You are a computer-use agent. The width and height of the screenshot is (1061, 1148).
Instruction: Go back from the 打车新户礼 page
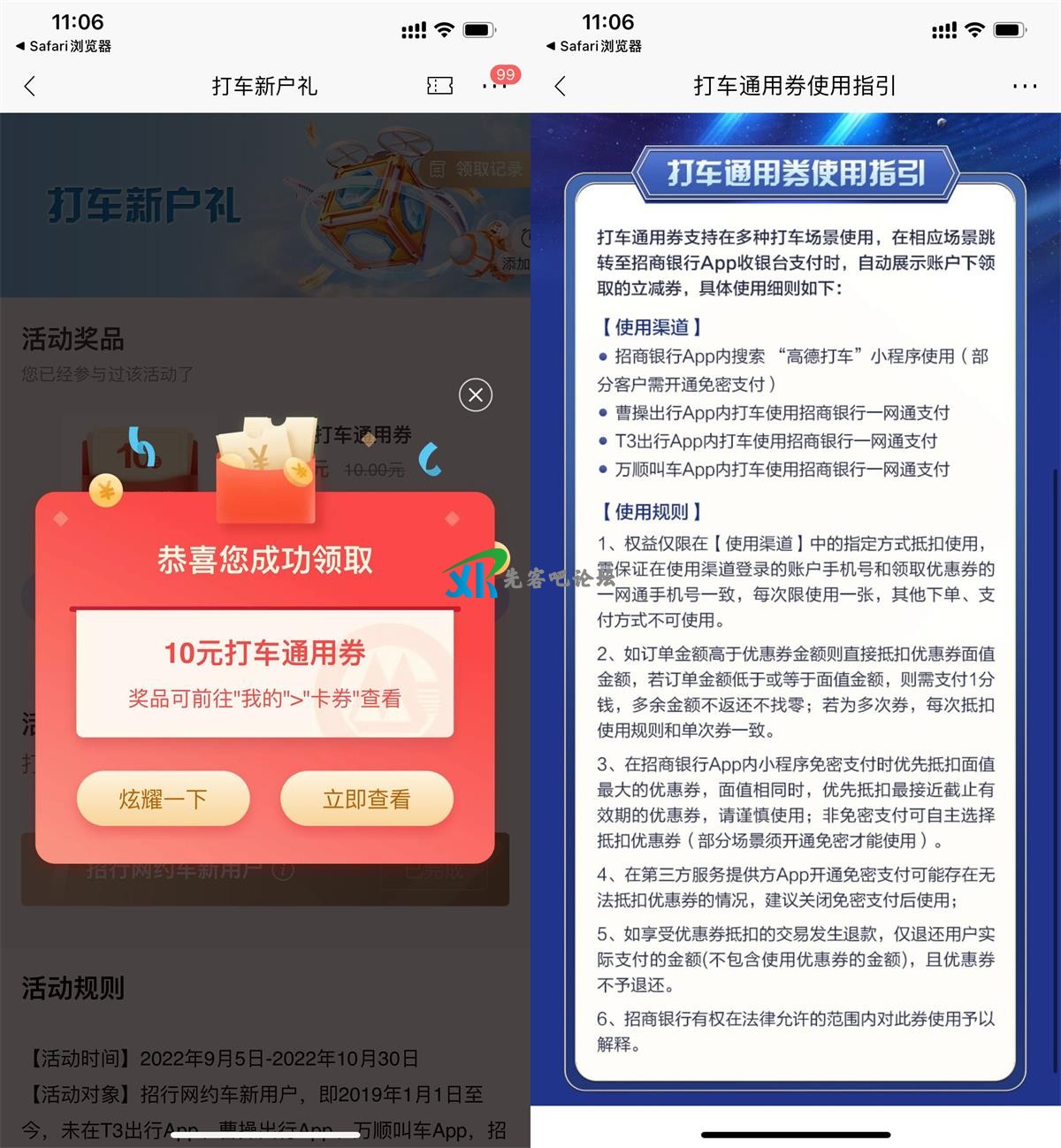[x=30, y=86]
